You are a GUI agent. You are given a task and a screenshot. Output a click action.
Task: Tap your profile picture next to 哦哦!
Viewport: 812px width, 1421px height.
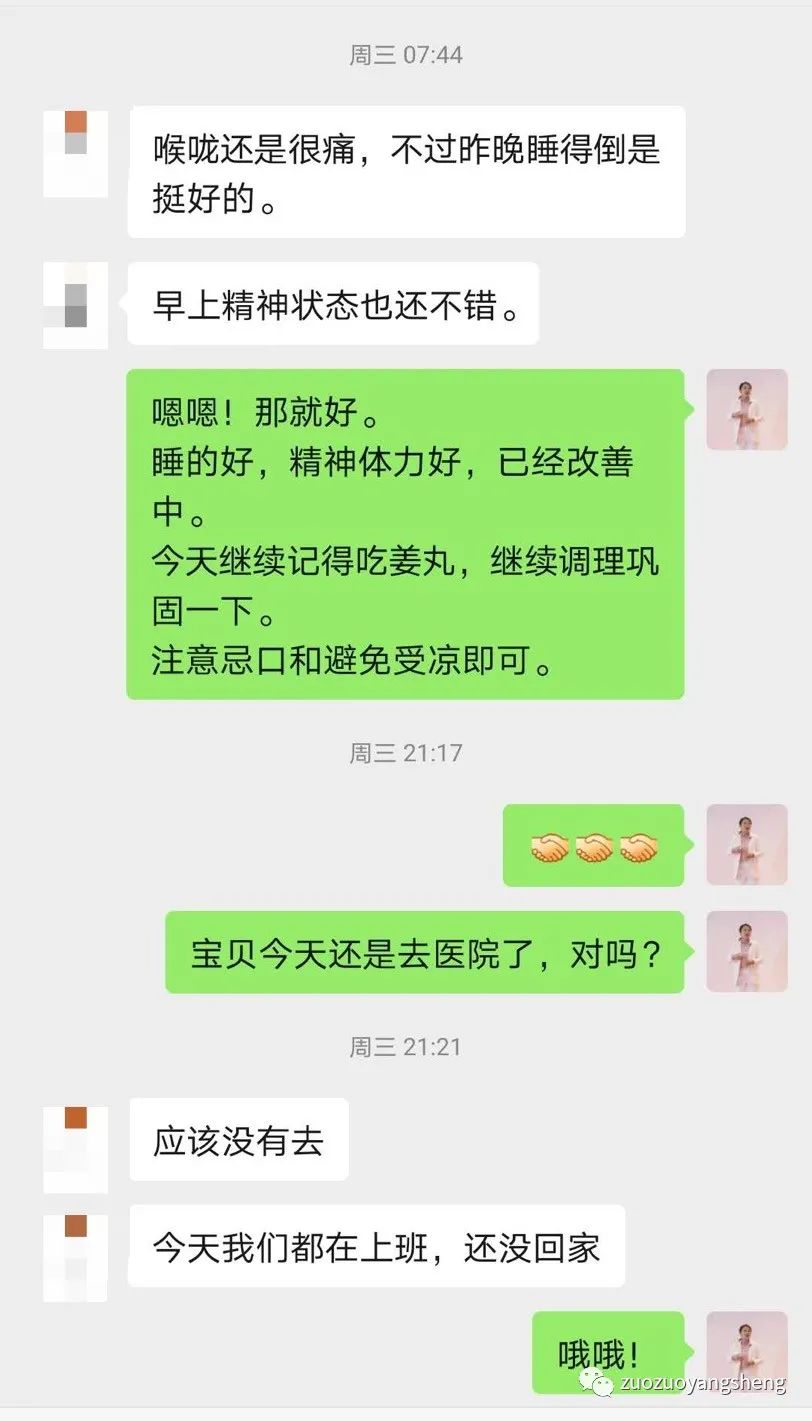[x=746, y=1350]
